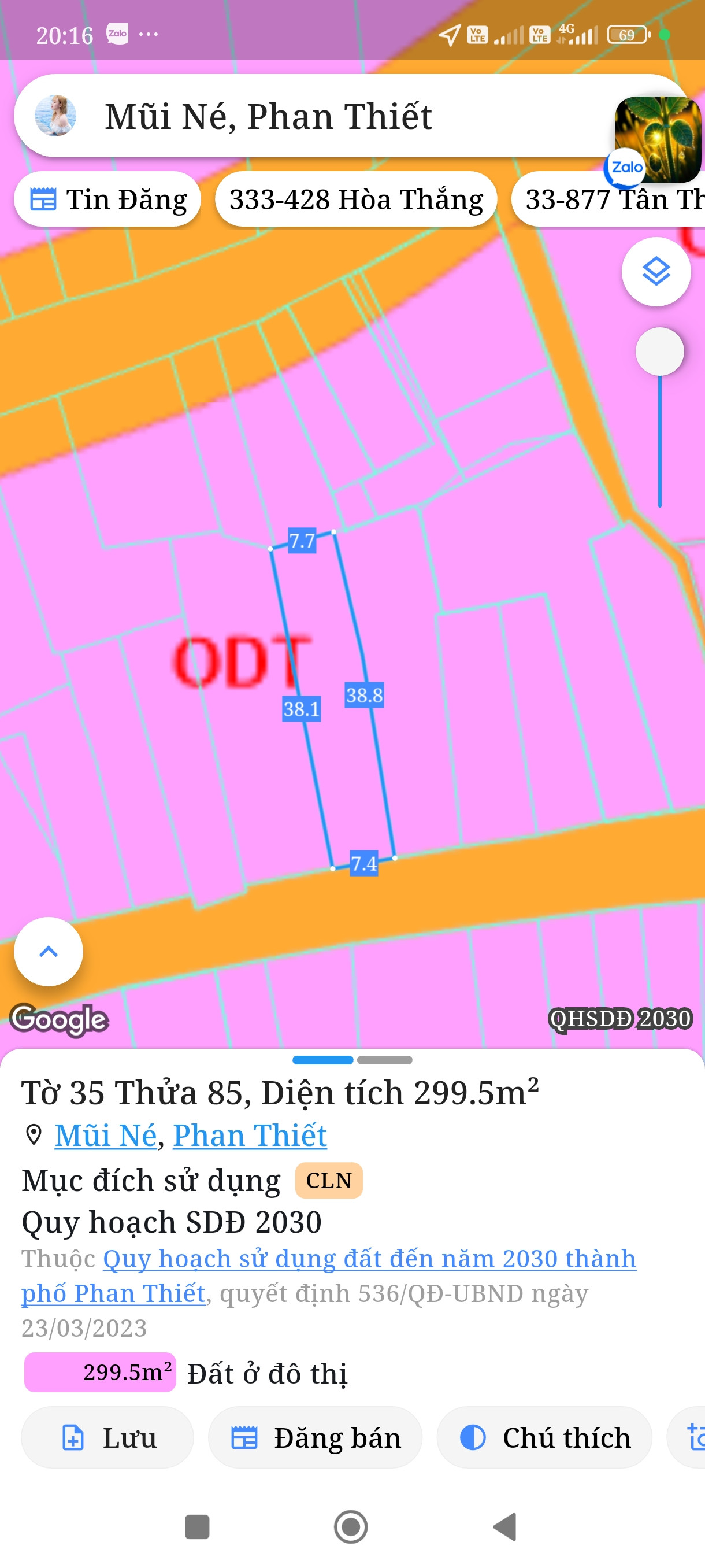
Task: Tap the map opacity slider handle
Action: coord(659,352)
